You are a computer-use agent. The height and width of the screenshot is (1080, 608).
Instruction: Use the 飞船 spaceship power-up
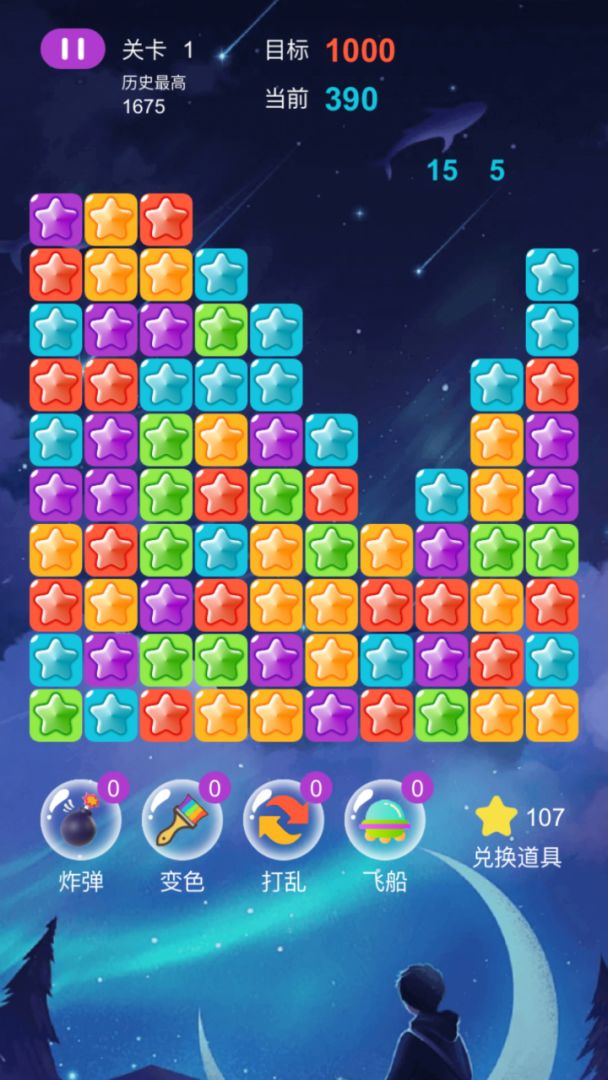click(x=385, y=822)
